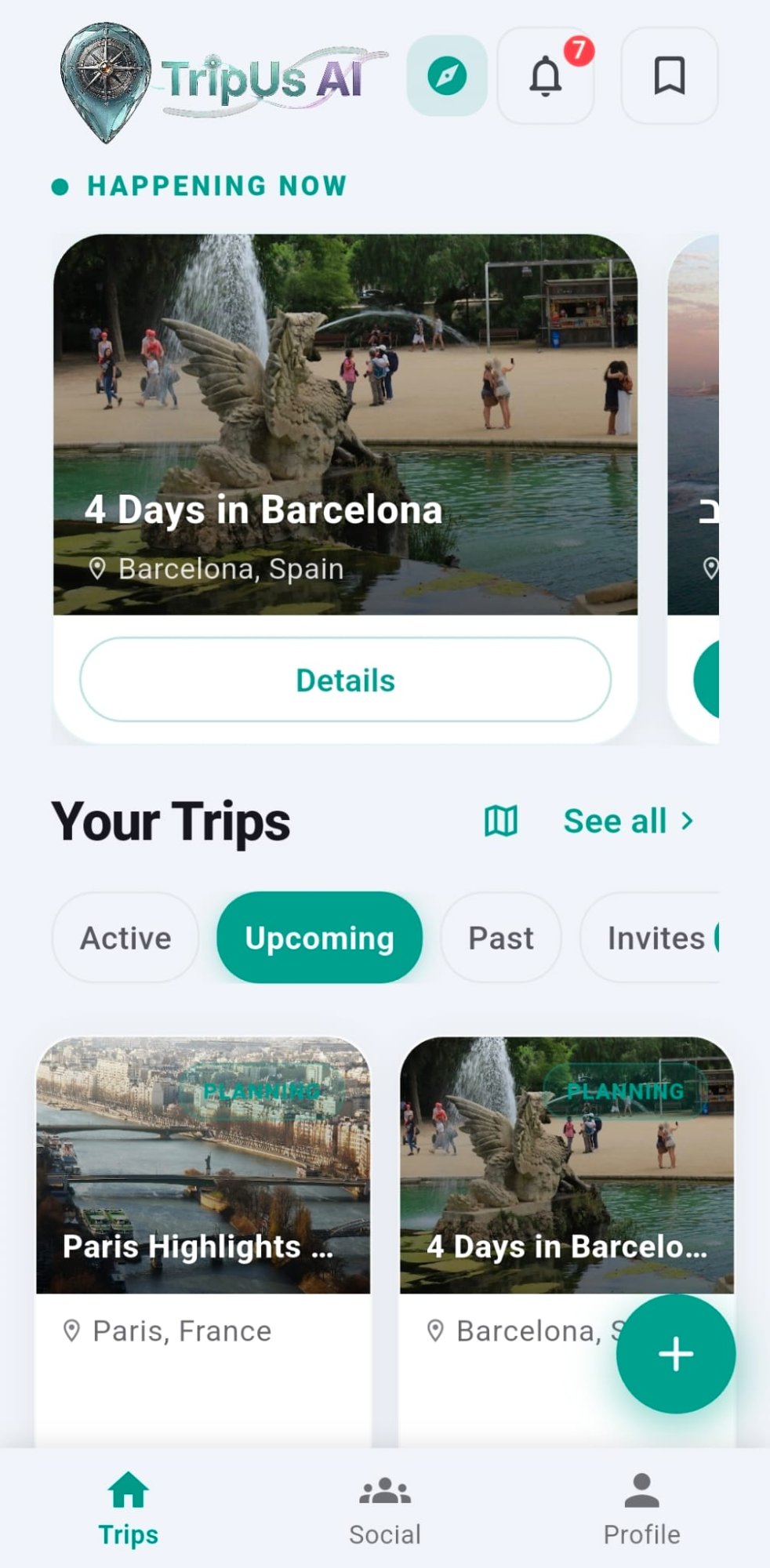
Task: Open notifications via the bell icon
Action: [x=547, y=77]
